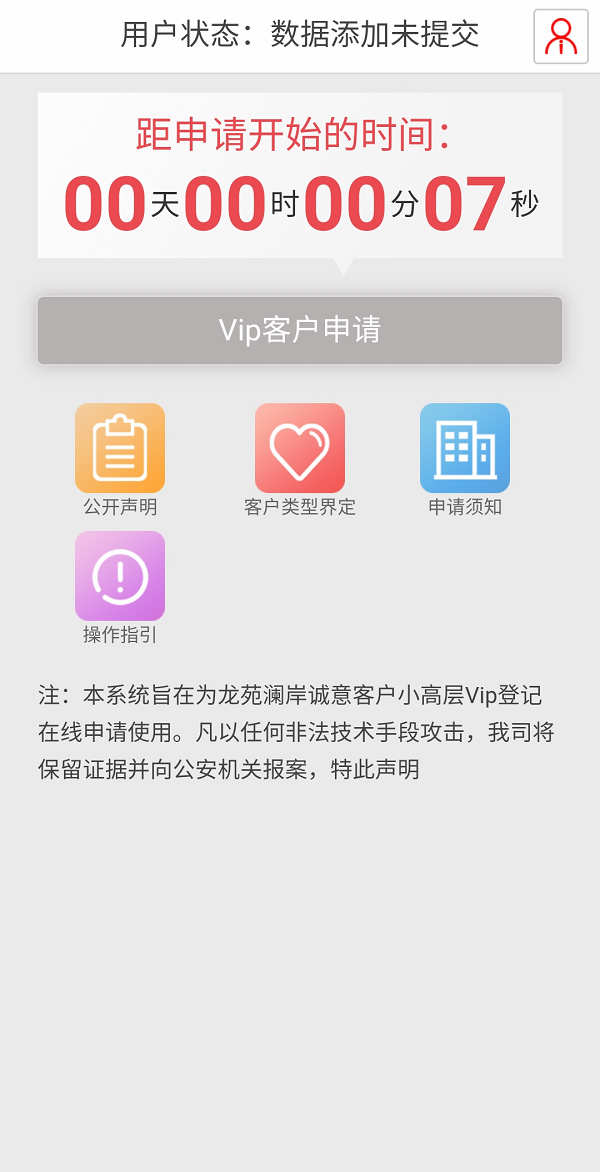600x1172 pixels.
Task: Tap the Vip客户申请 button
Action: click(x=300, y=330)
